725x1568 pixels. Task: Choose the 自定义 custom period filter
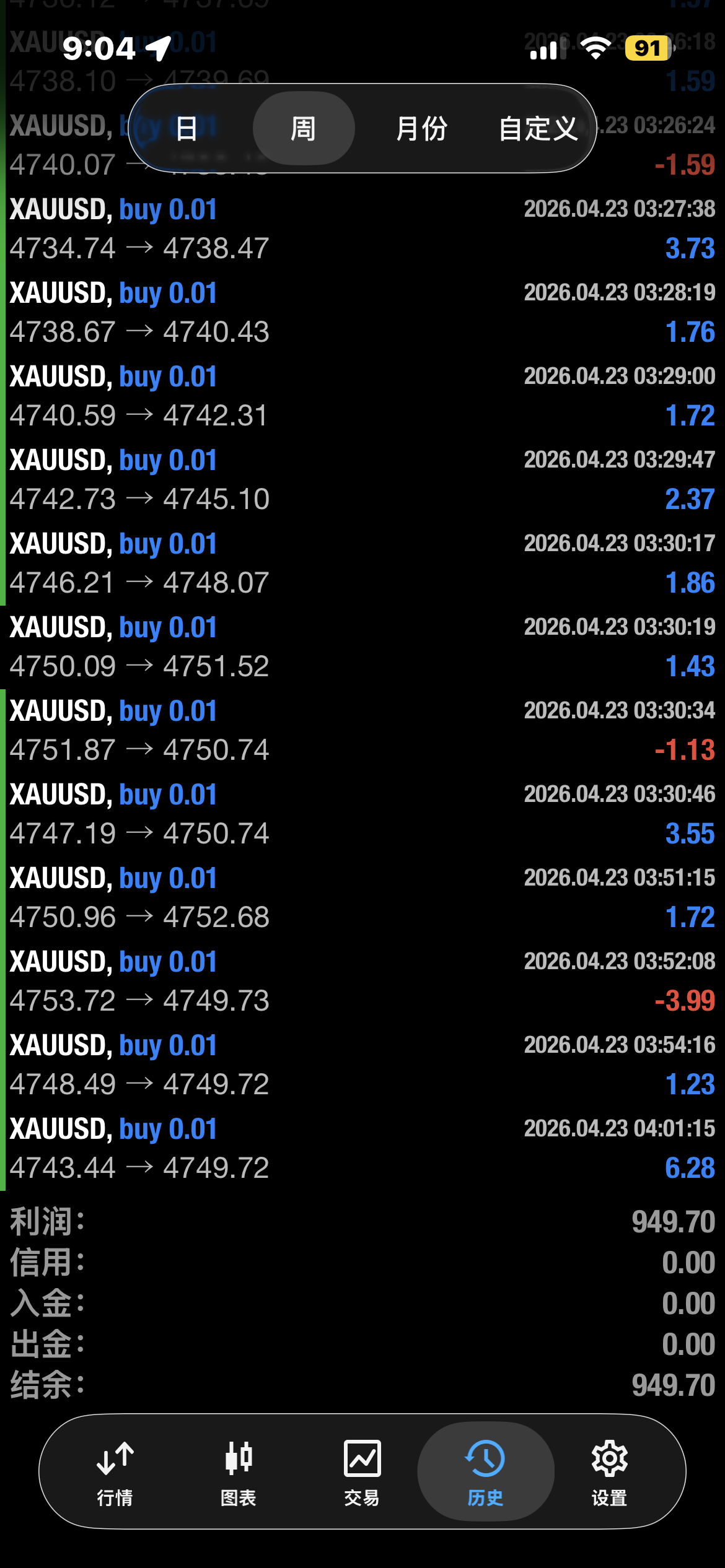coord(538,129)
